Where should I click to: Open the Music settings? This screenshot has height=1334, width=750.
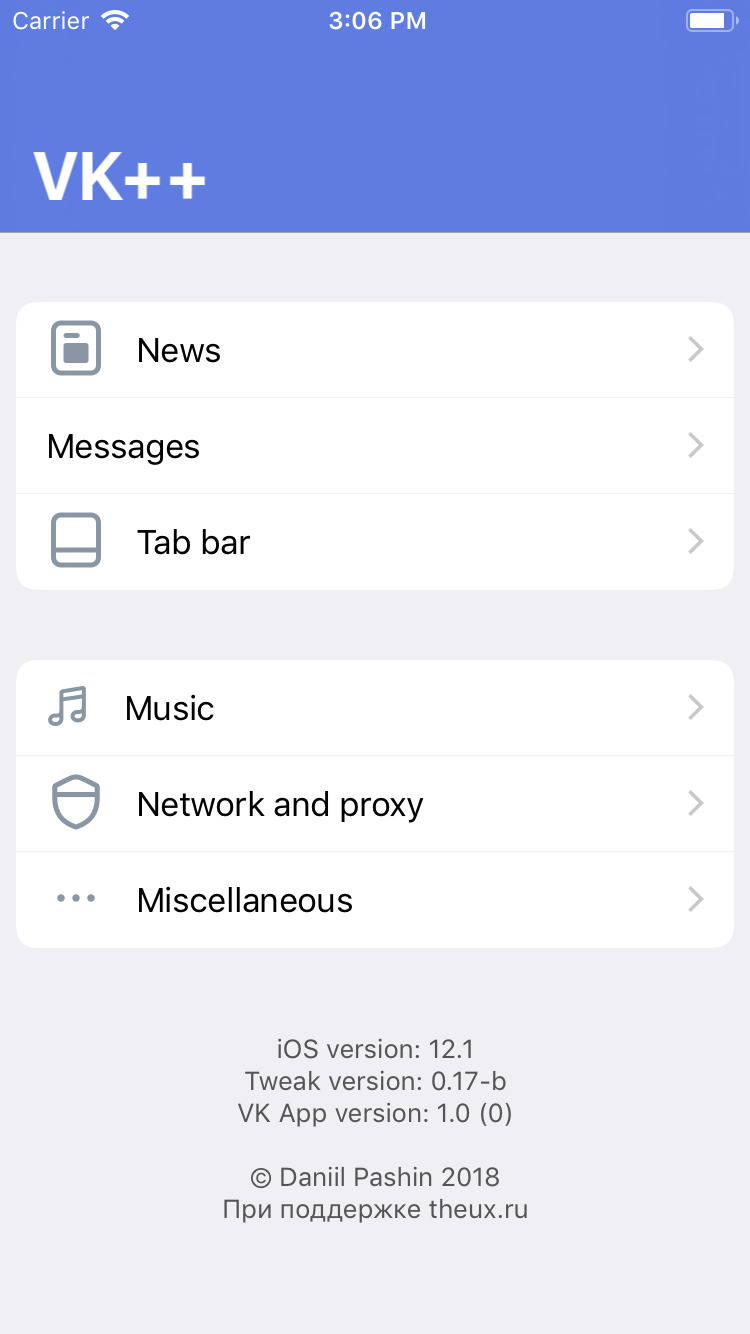(x=375, y=708)
